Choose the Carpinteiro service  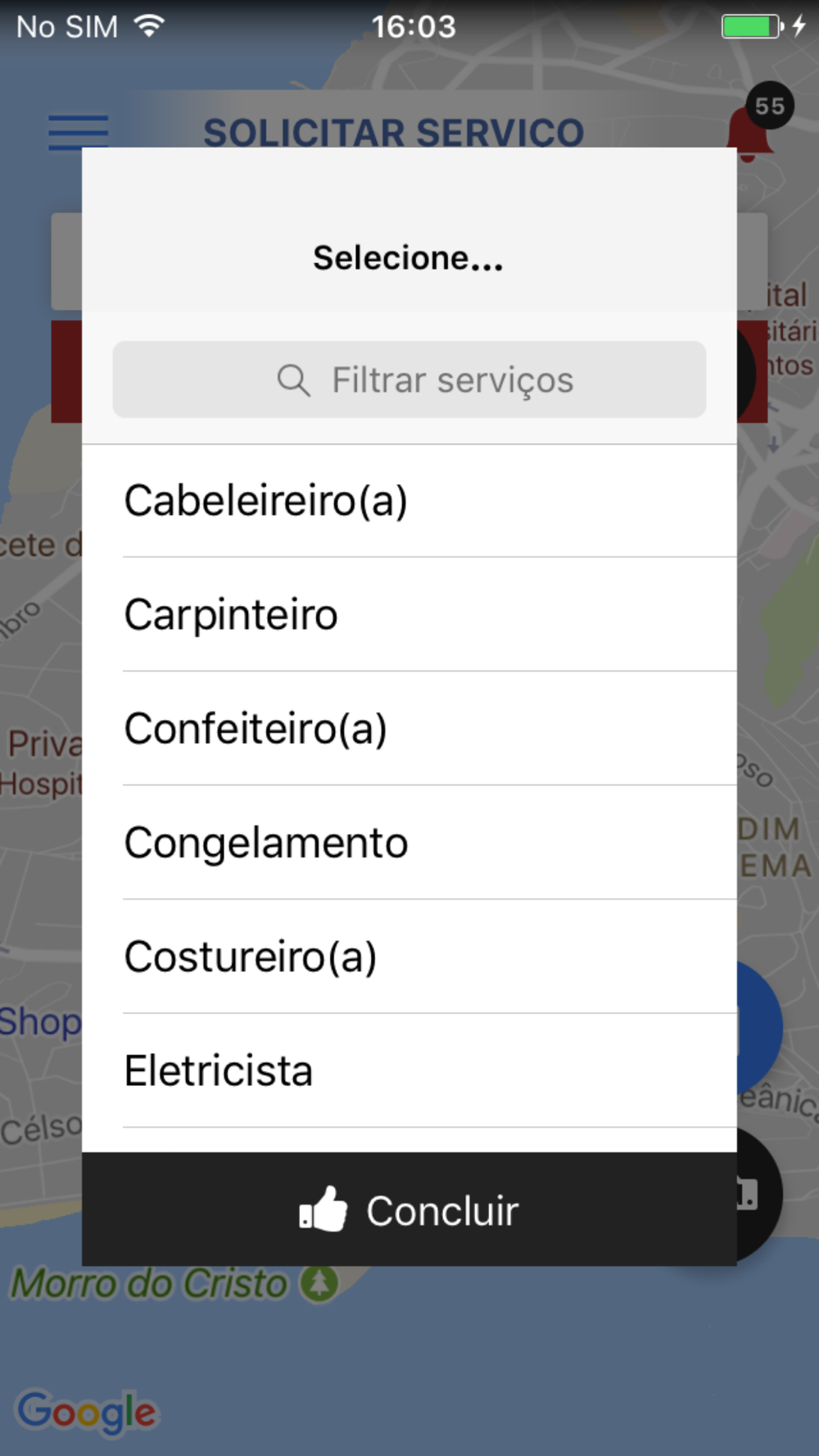pos(409,615)
